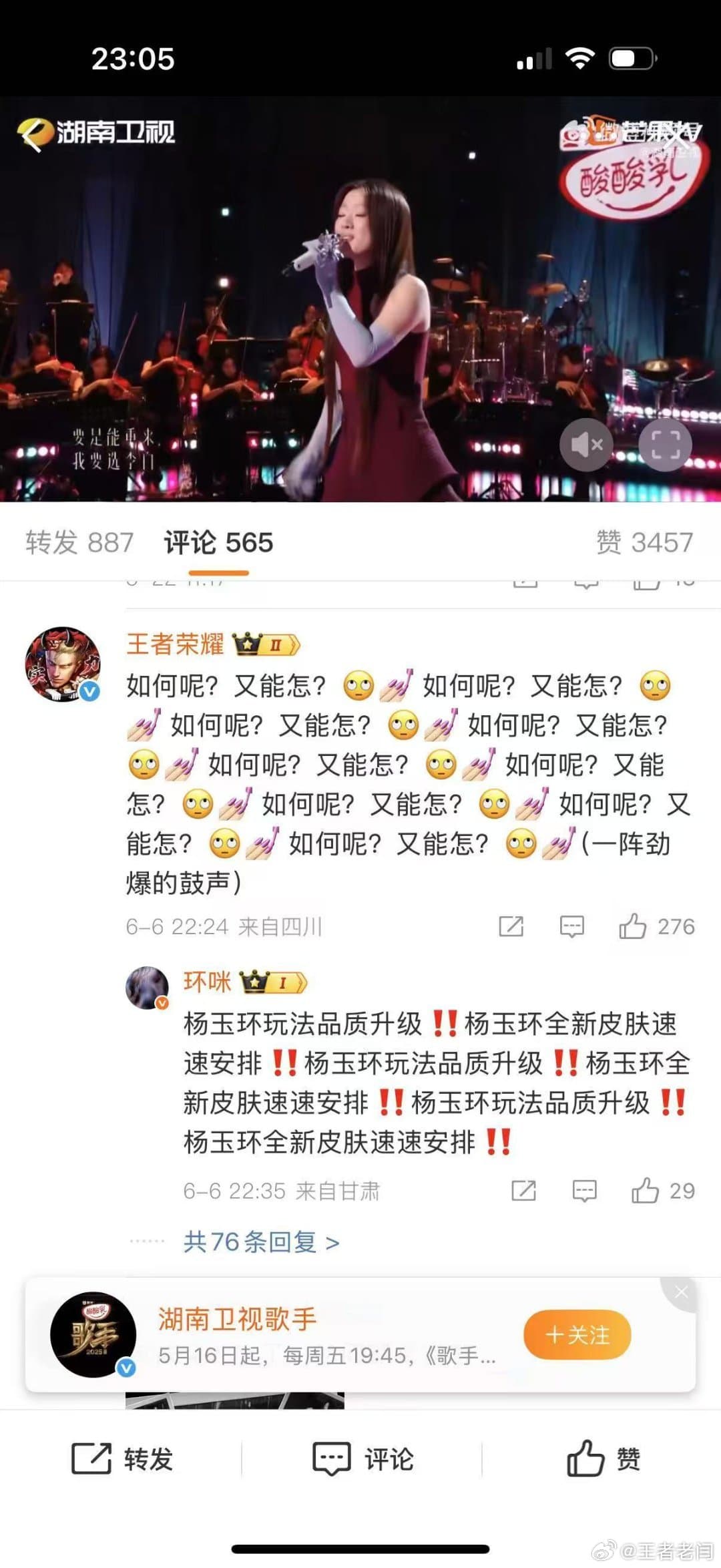The height and width of the screenshot is (1568, 721).
Task: Comment on 环咪's reply
Action: click(584, 1191)
